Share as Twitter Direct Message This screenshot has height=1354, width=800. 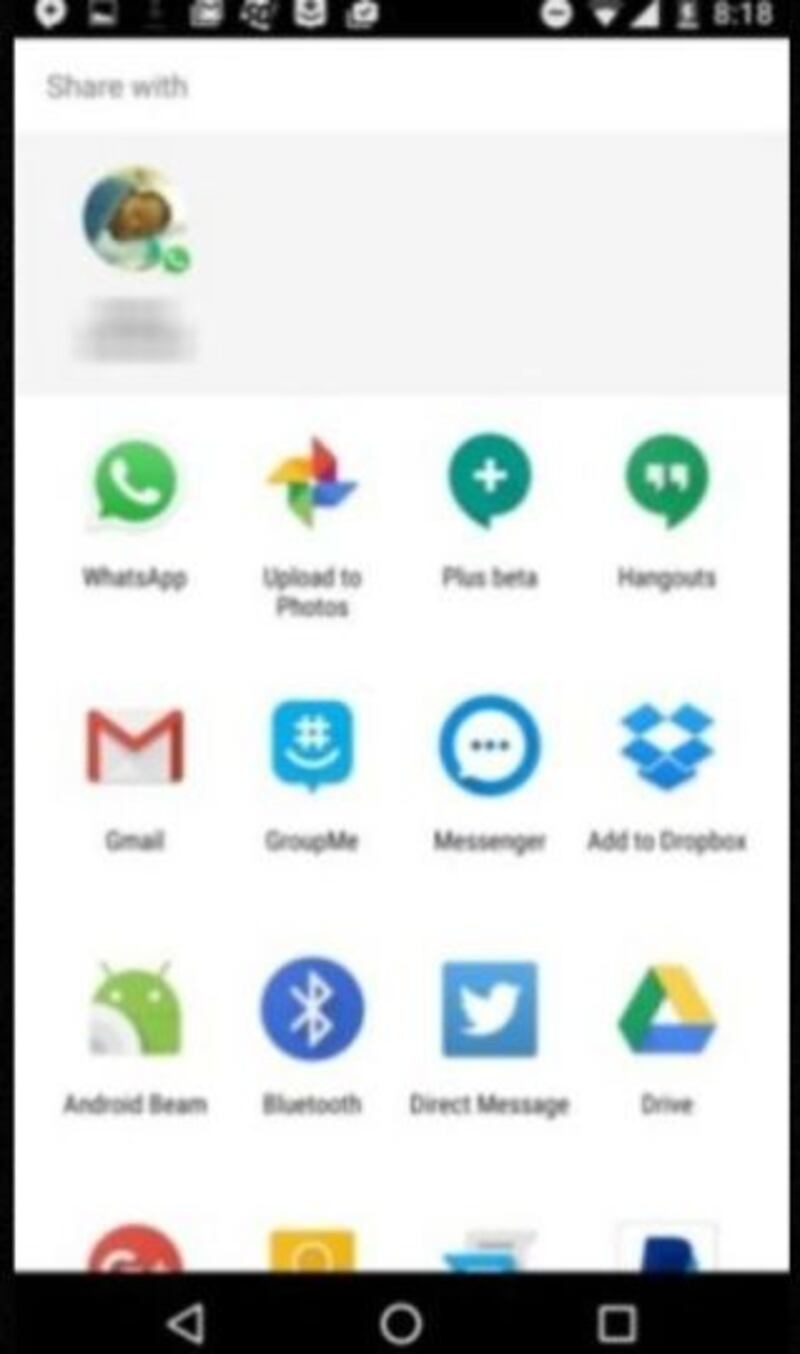click(489, 1010)
